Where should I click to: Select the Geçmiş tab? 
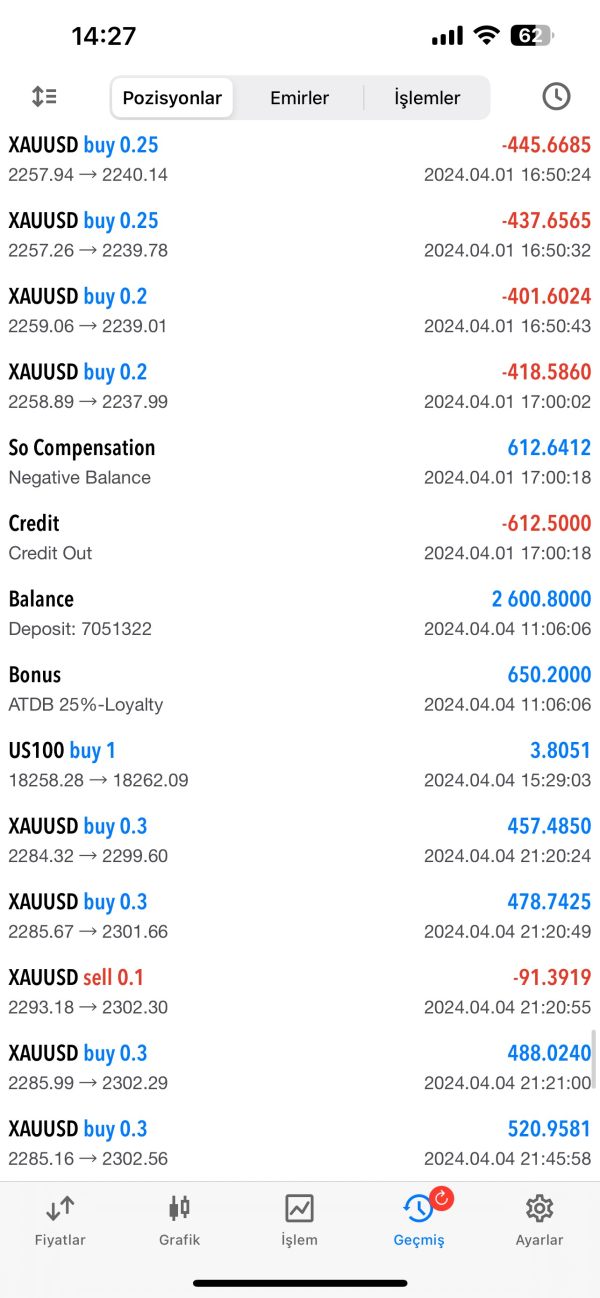[419, 1221]
